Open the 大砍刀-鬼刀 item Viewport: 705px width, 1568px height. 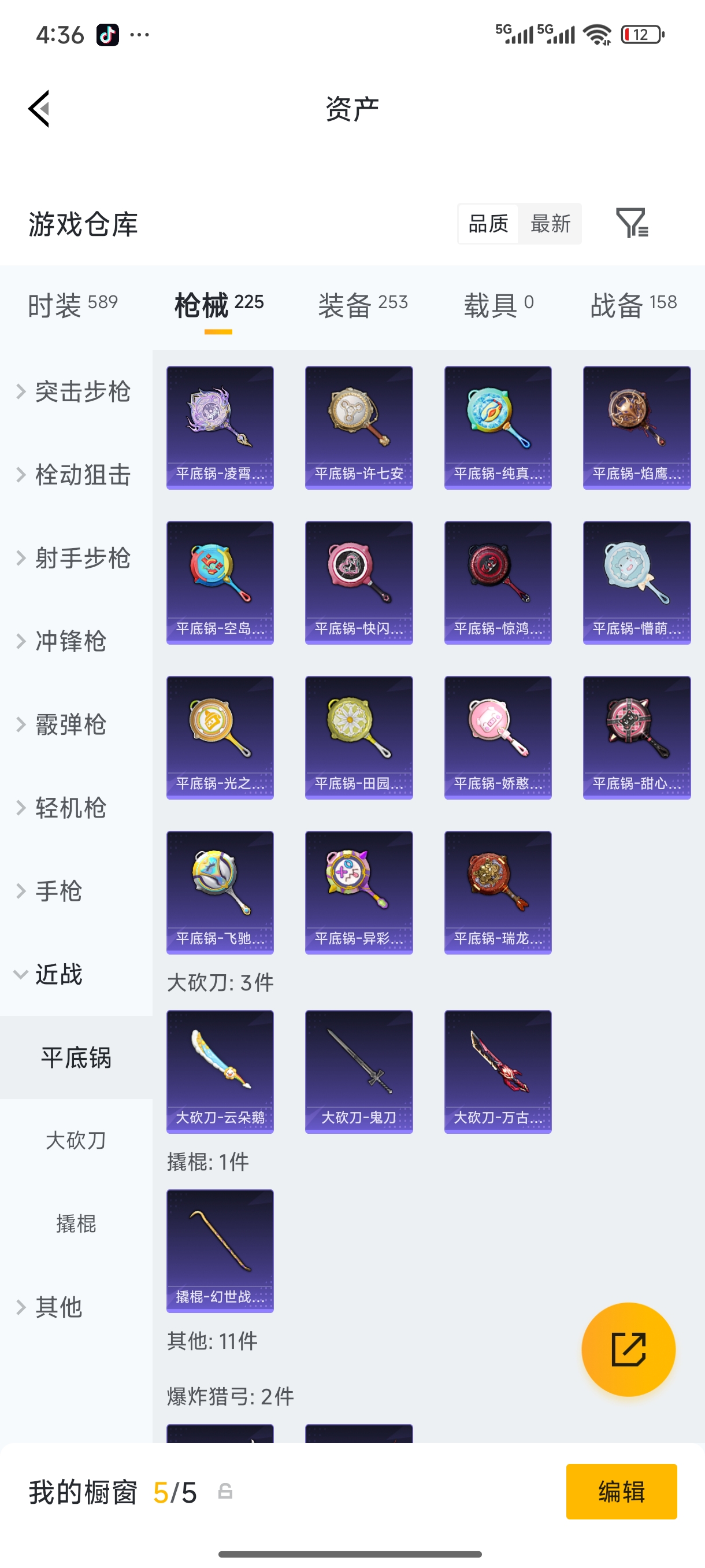point(358,1070)
